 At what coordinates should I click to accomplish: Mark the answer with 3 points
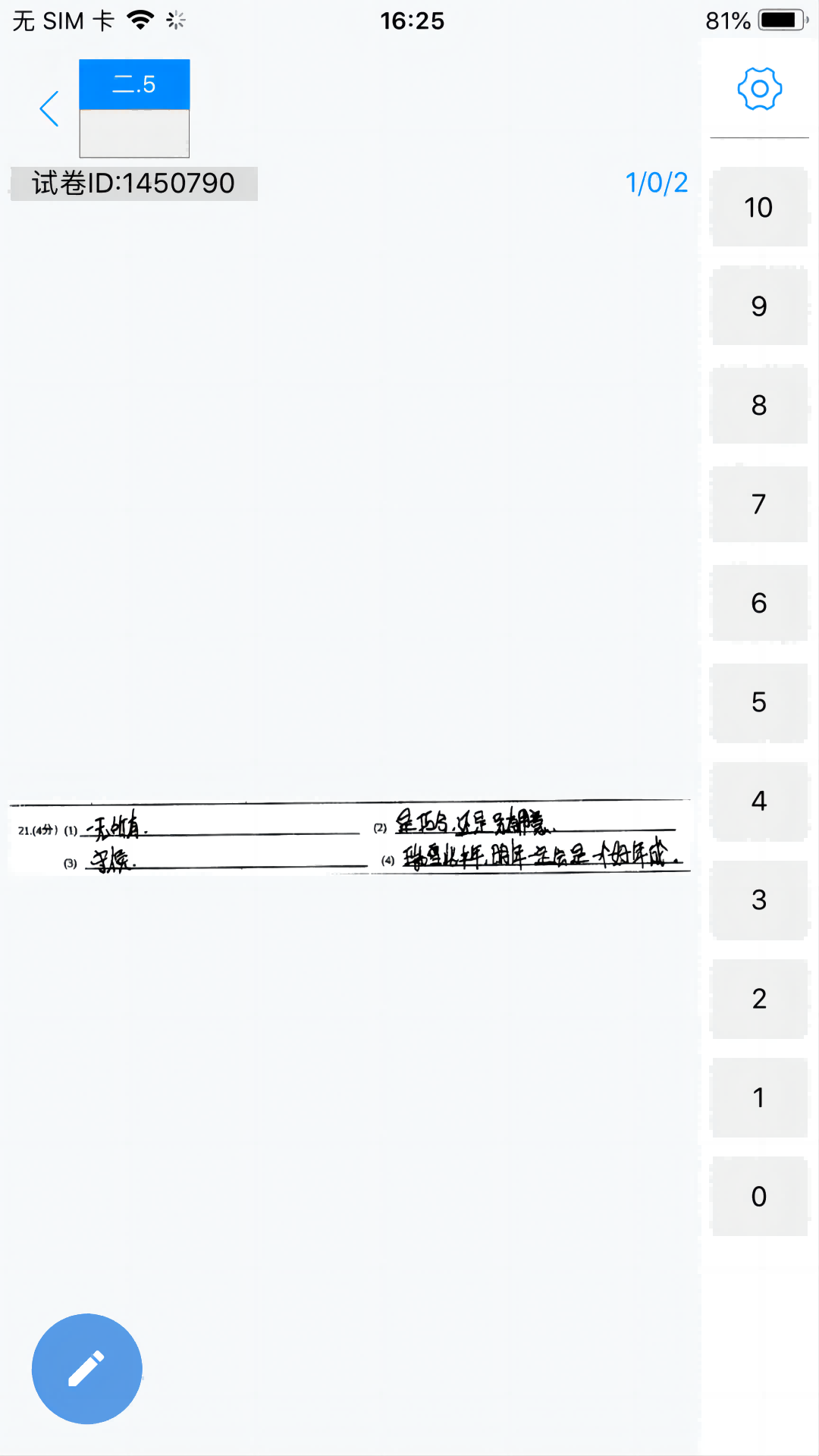(x=759, y=899)
